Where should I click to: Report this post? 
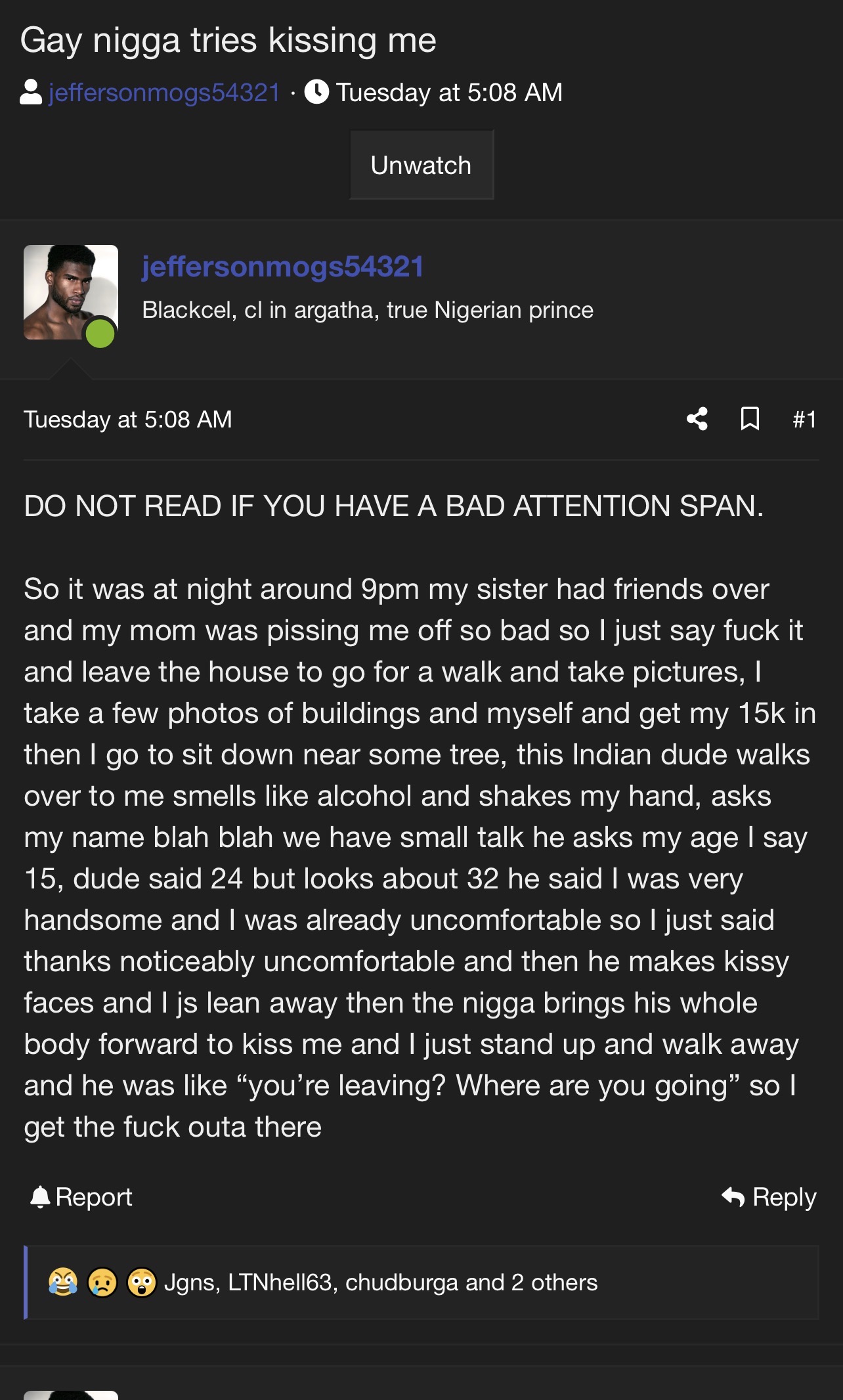81,1197
